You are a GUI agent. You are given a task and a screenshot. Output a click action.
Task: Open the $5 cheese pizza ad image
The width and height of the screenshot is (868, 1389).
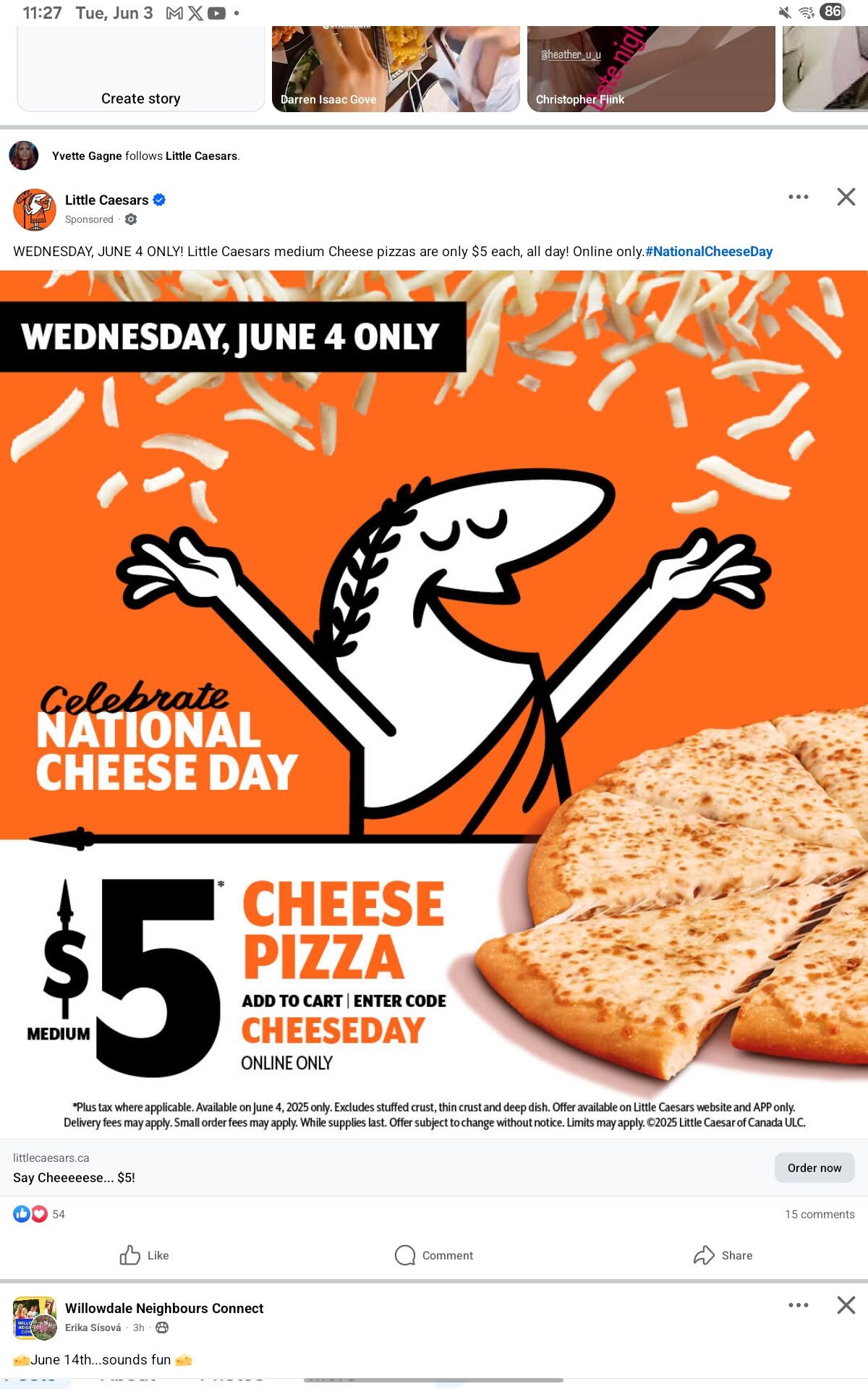click(434, 702)
